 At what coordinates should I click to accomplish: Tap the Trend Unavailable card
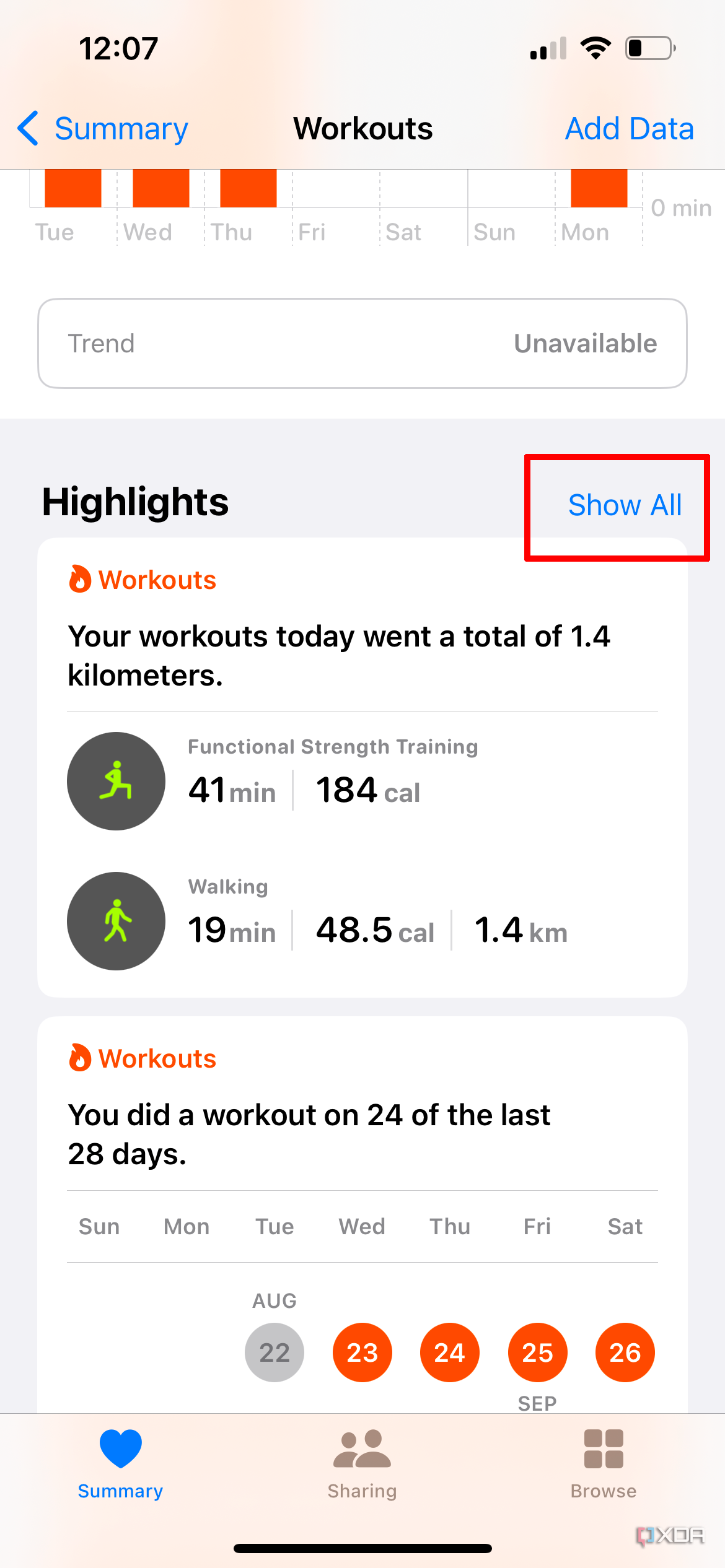pyautogui.click(x=362, y=343)
